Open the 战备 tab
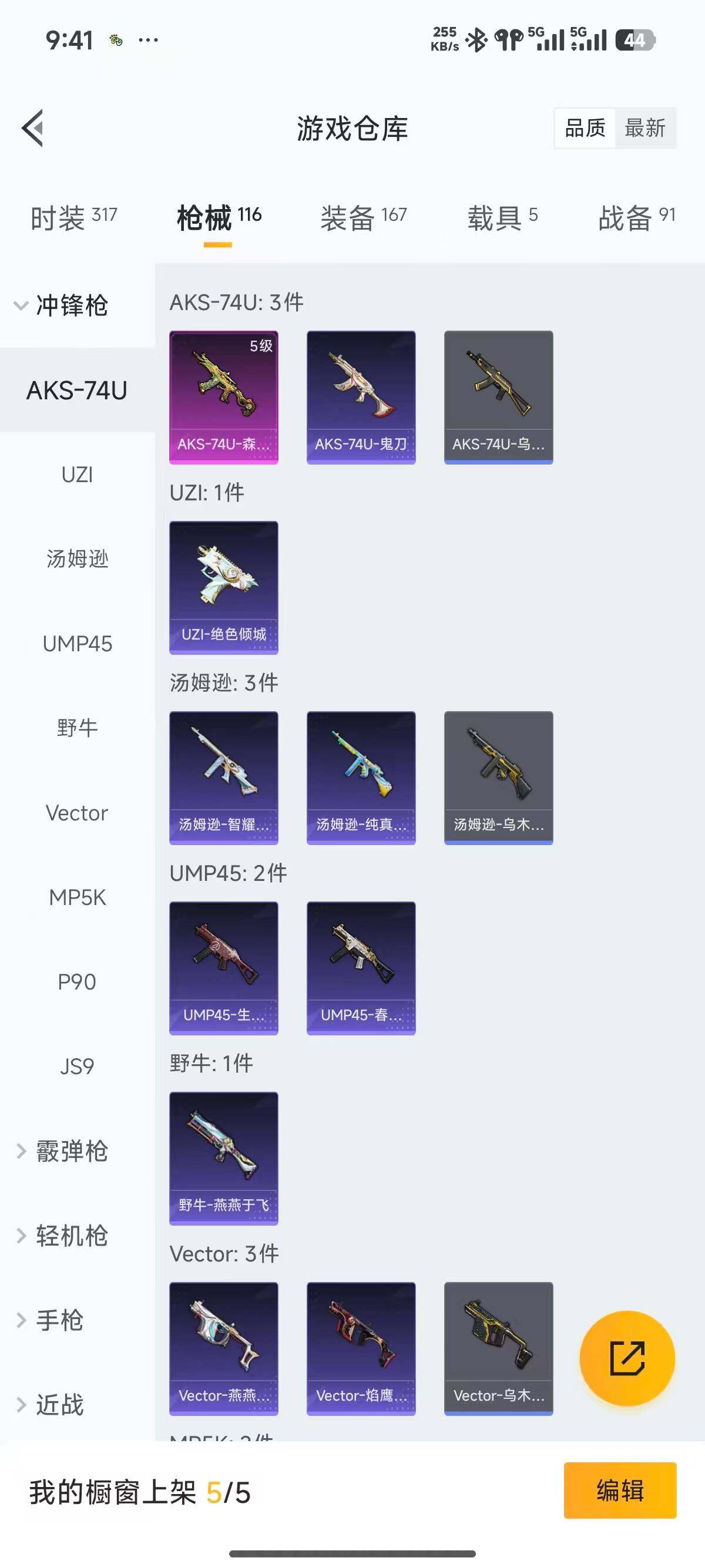 (636, 217)
